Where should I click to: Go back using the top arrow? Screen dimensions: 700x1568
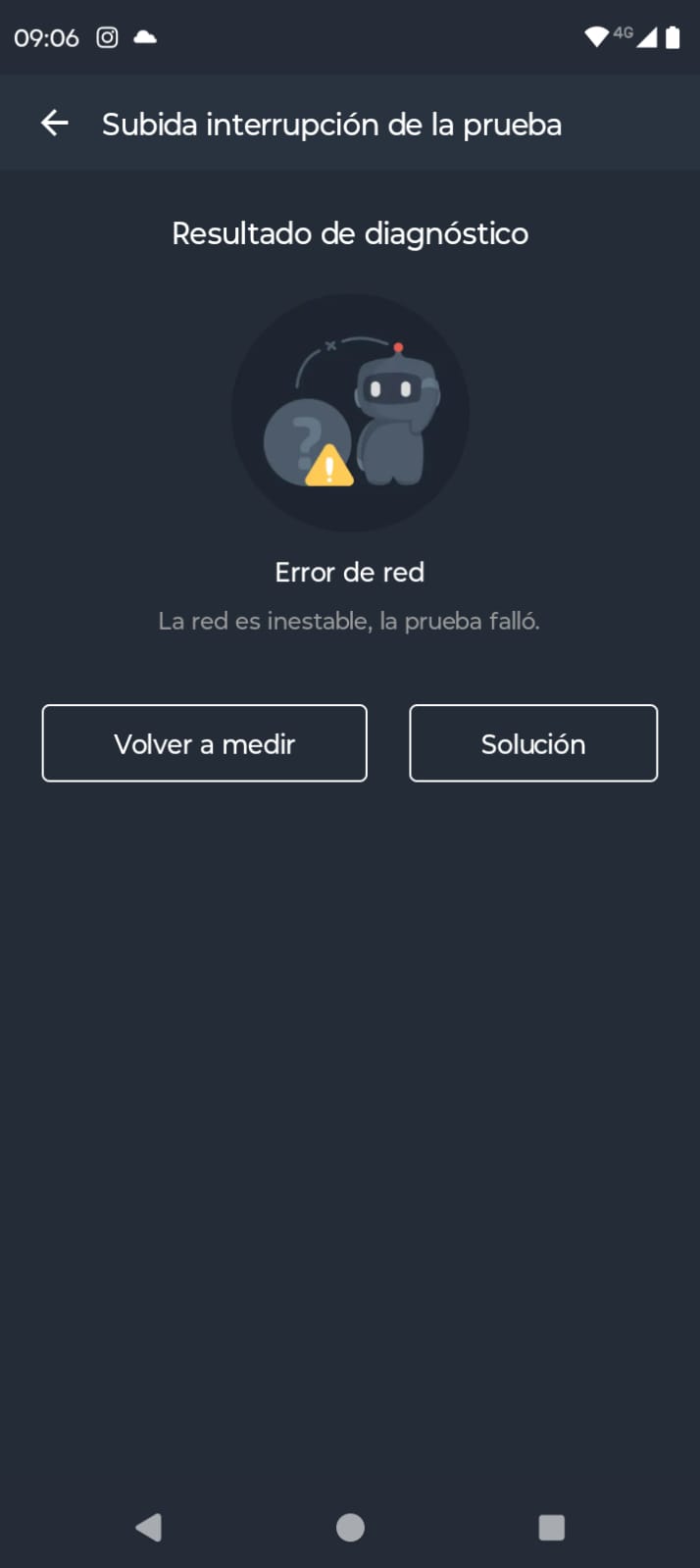55,124
